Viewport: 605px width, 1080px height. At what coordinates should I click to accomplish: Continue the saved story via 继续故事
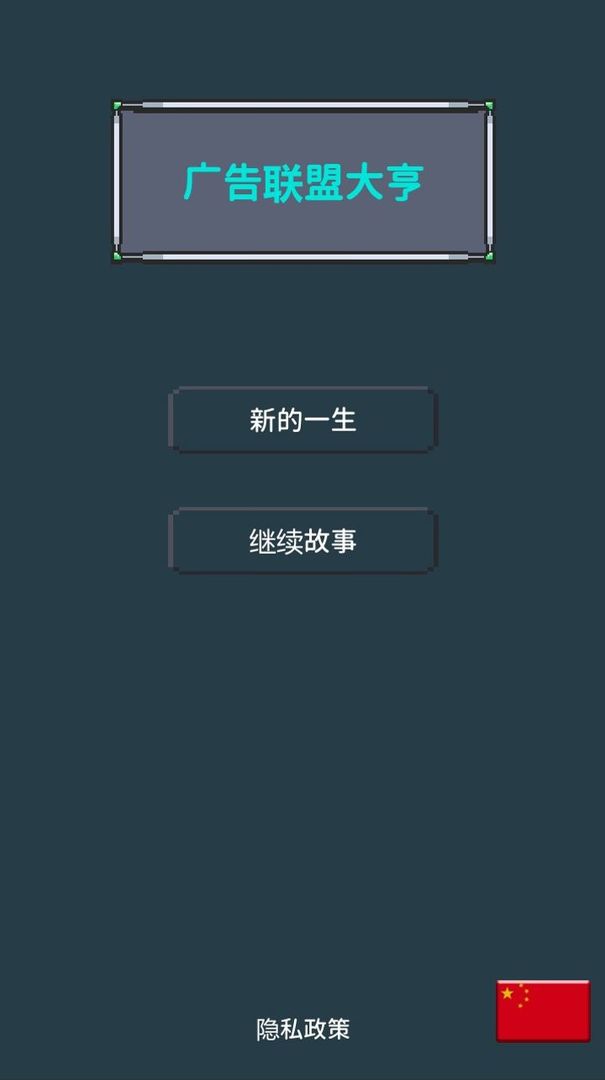[x=302, y=541]
